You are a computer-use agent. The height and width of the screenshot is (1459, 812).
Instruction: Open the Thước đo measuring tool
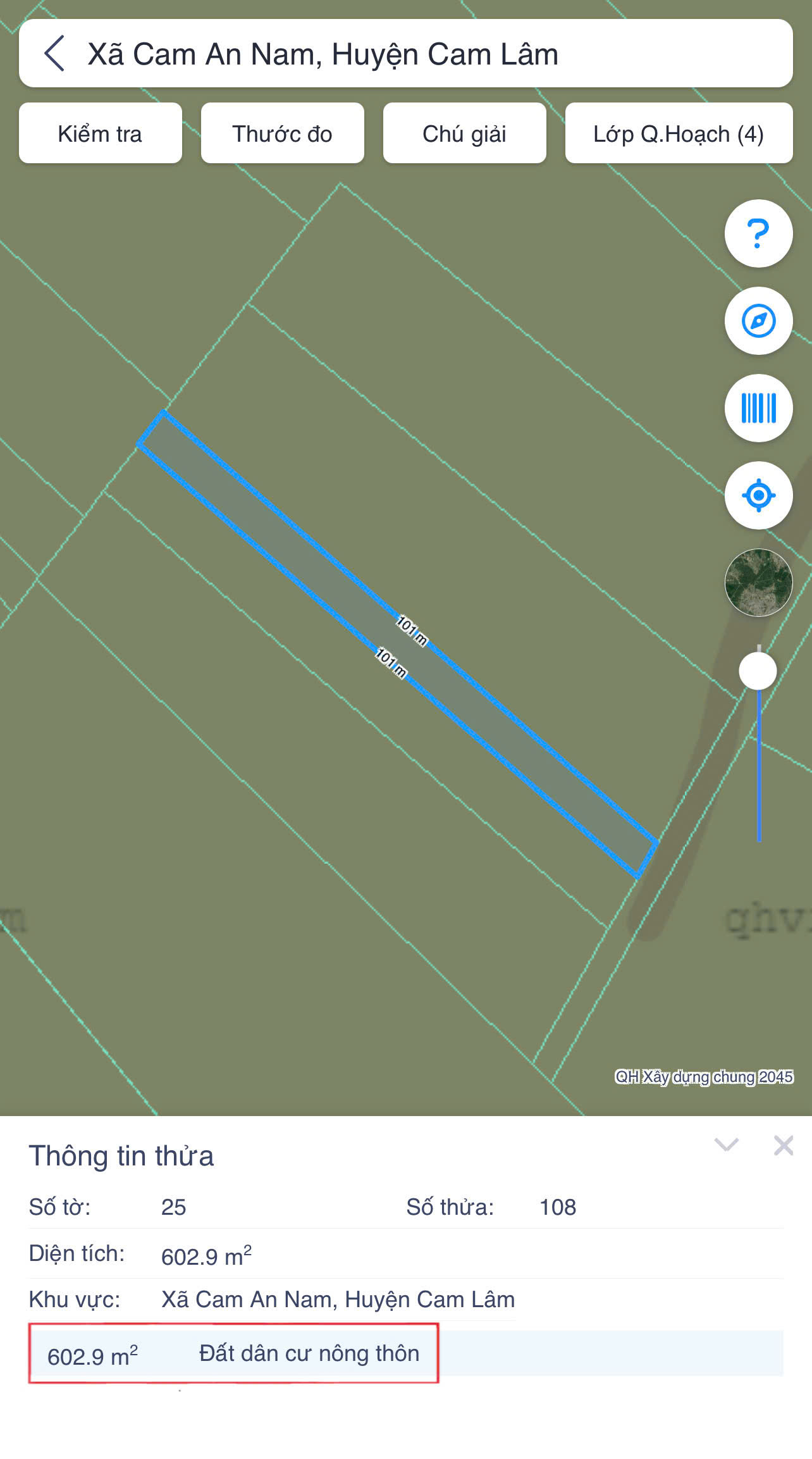coord(282,133)
